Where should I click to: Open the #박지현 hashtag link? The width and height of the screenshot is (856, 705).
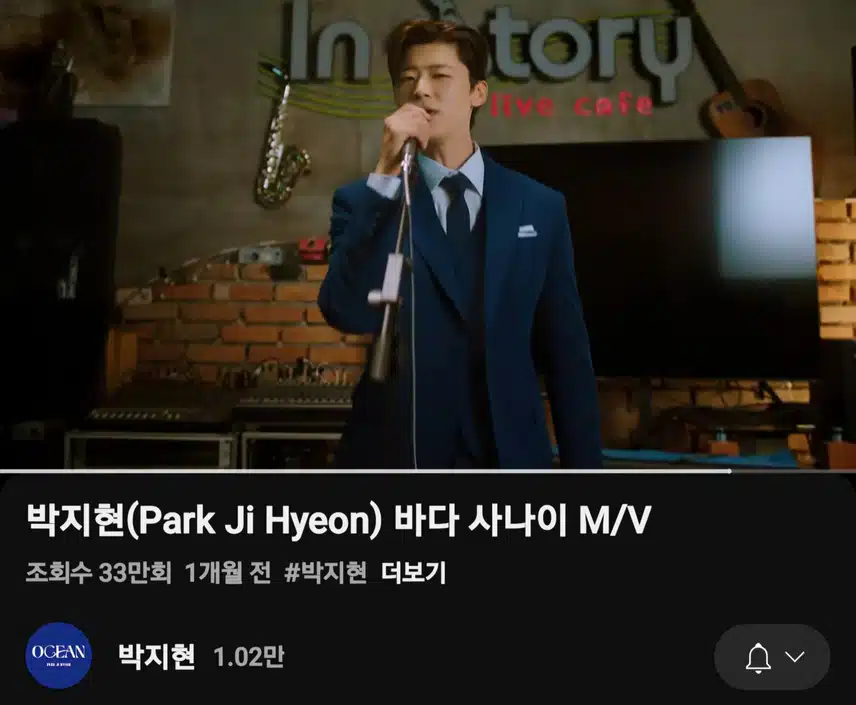[325, 573]
